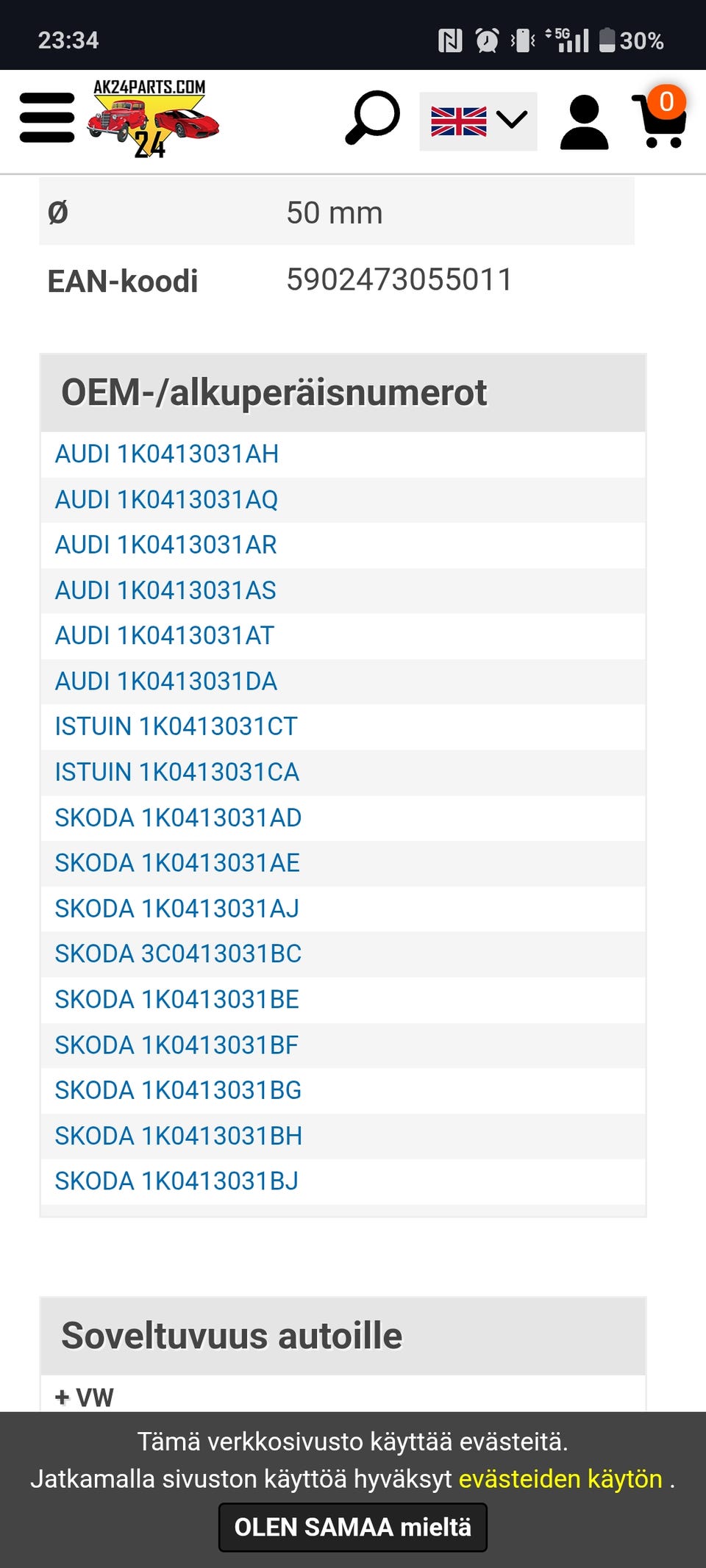Select the ISTUIN 1K0413031CA link
The height and width of the screenshot is (1568, 706).
pos(176,773)
